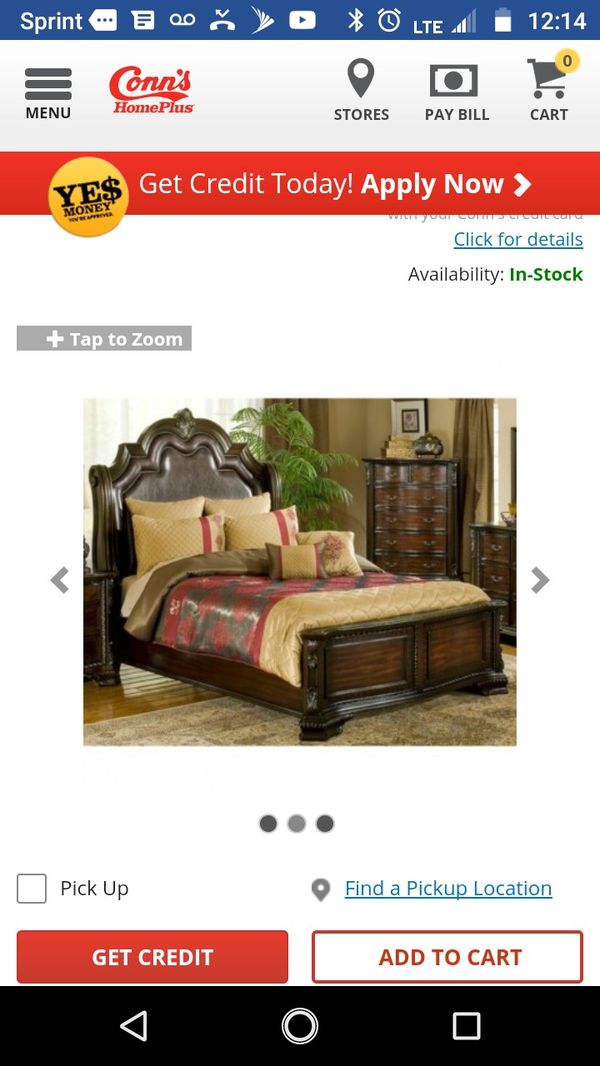Jump to the third photo indicator dot
The width and height of the screenshot is (600, 1066).
[x=325, y=823]
